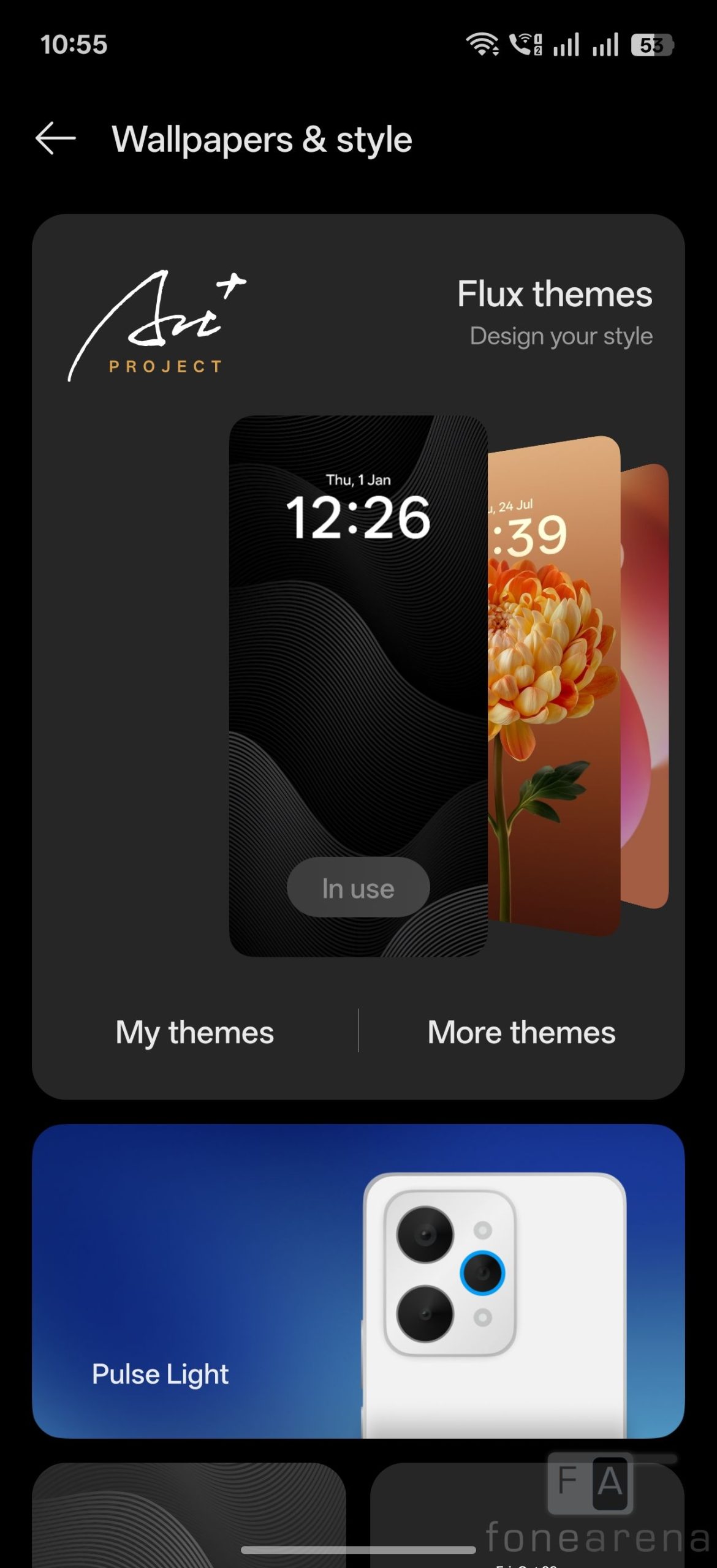Open More themes
717x1568 pixels.
click(521, 1032)
